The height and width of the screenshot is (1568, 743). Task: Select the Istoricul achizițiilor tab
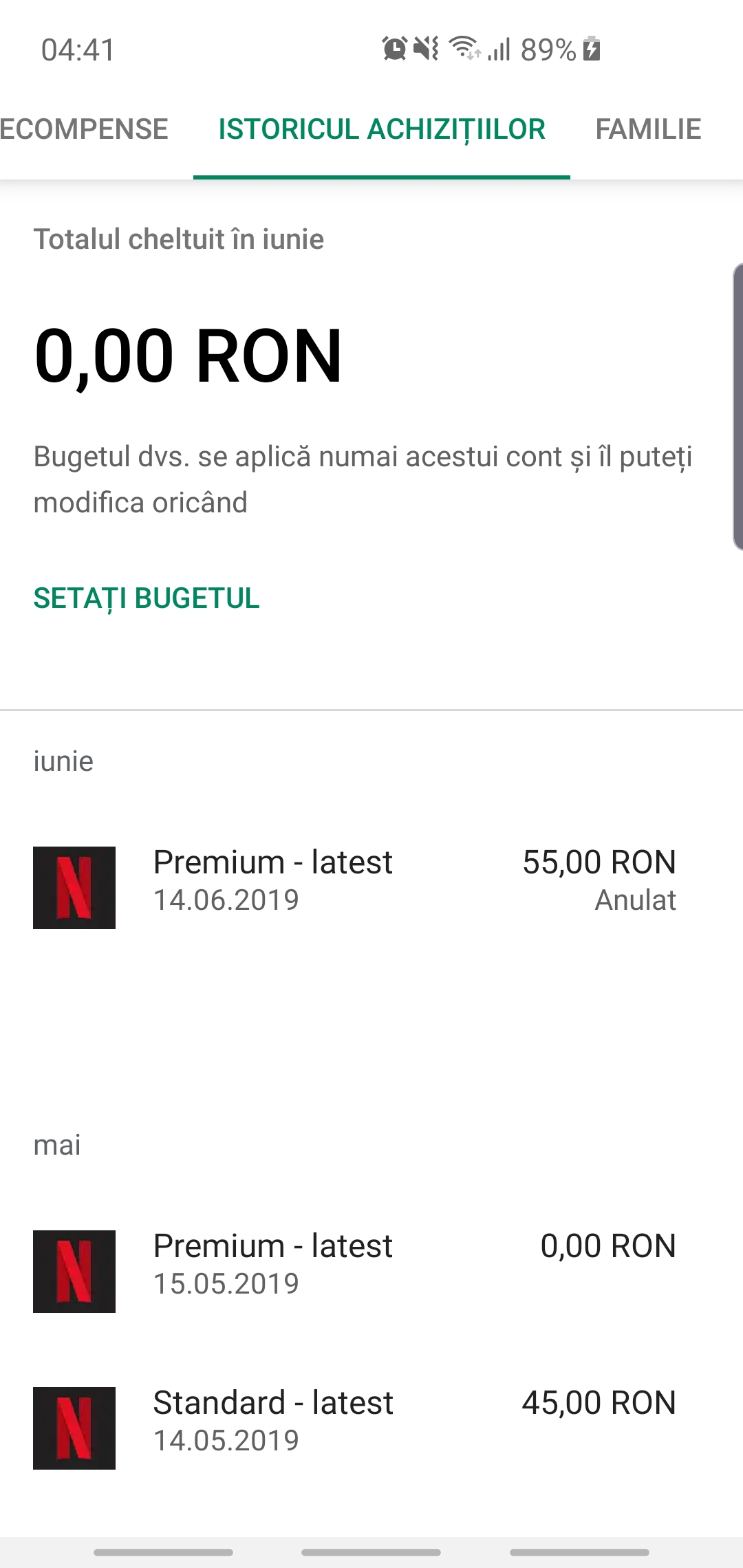pyautogui.click(x=382, y=129)
